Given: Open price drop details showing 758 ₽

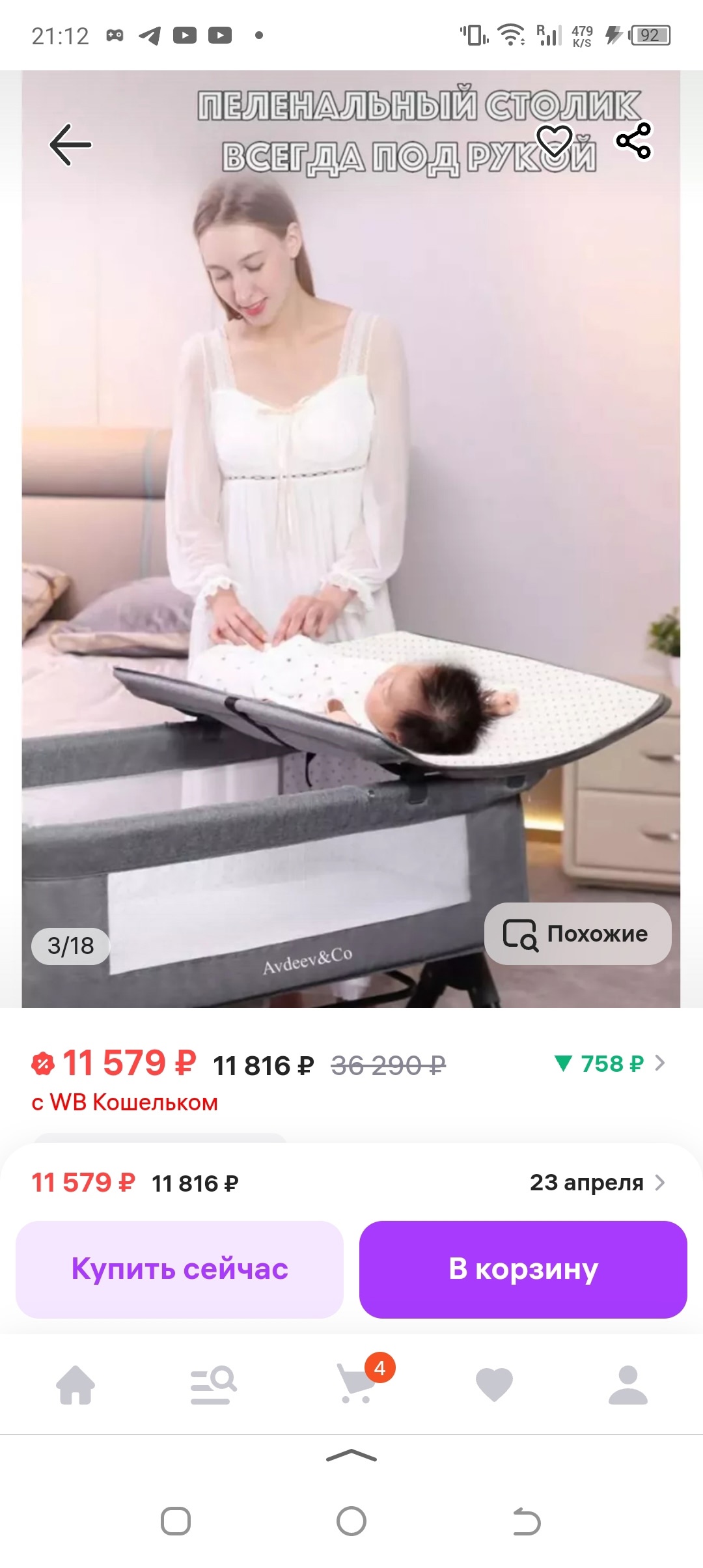Looking at the screenshot, I should click(x=609, y=1064).
